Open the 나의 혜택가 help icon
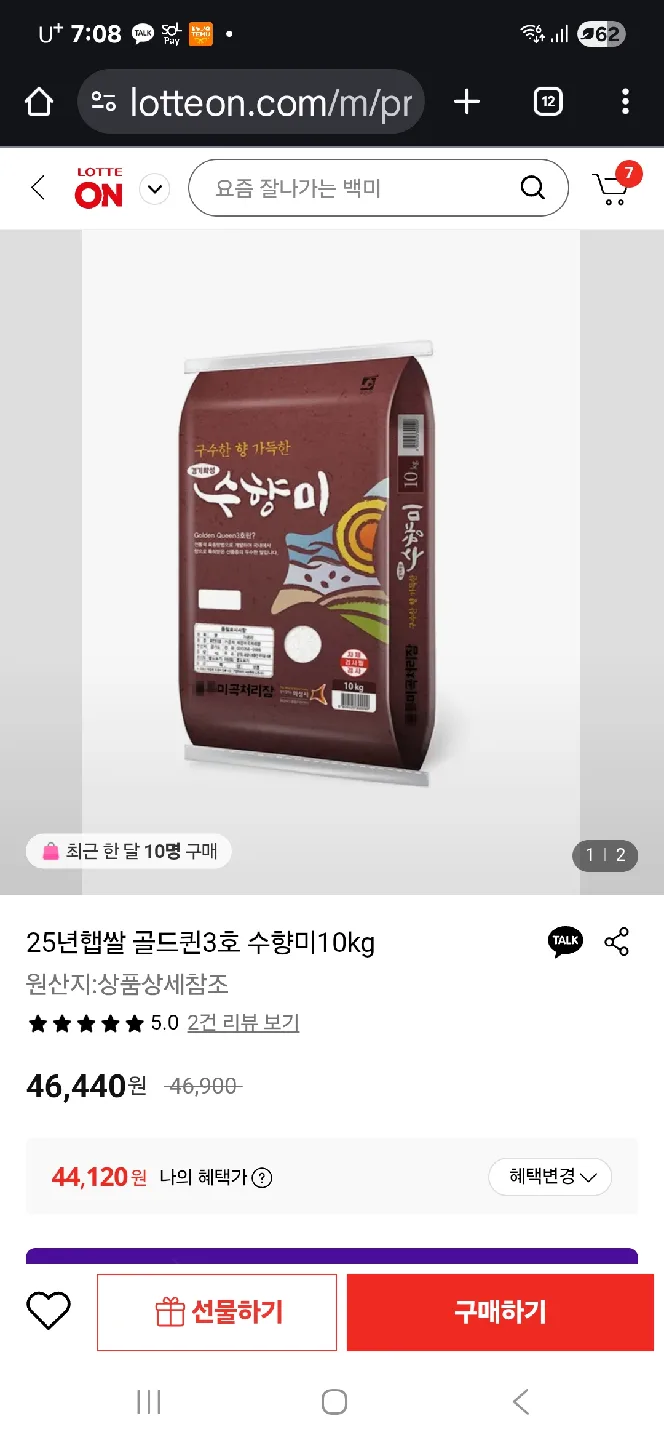Screen dimensions: 664x1440 click(262, 1178)
